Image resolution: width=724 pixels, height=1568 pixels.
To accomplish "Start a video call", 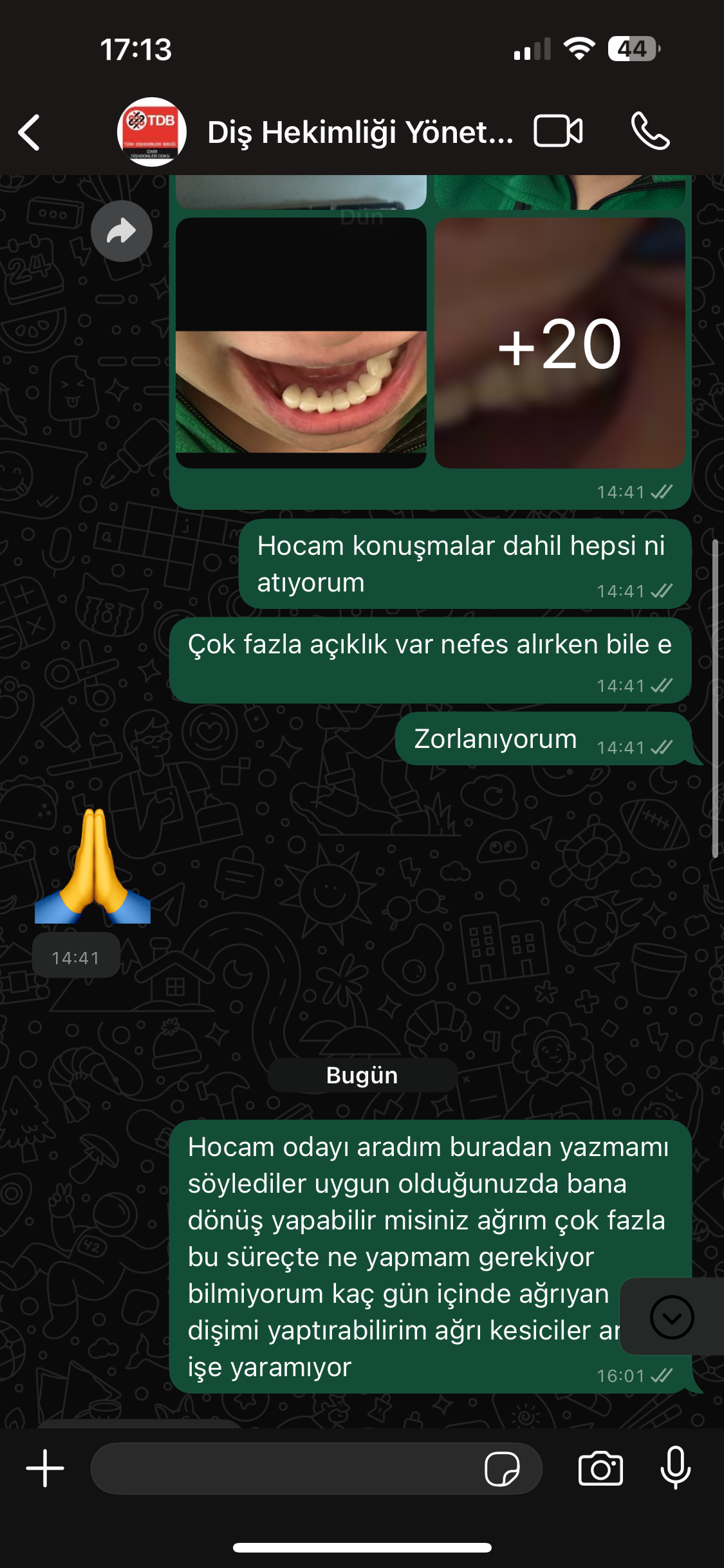I will pyautogui.click(x=558, y=132).
